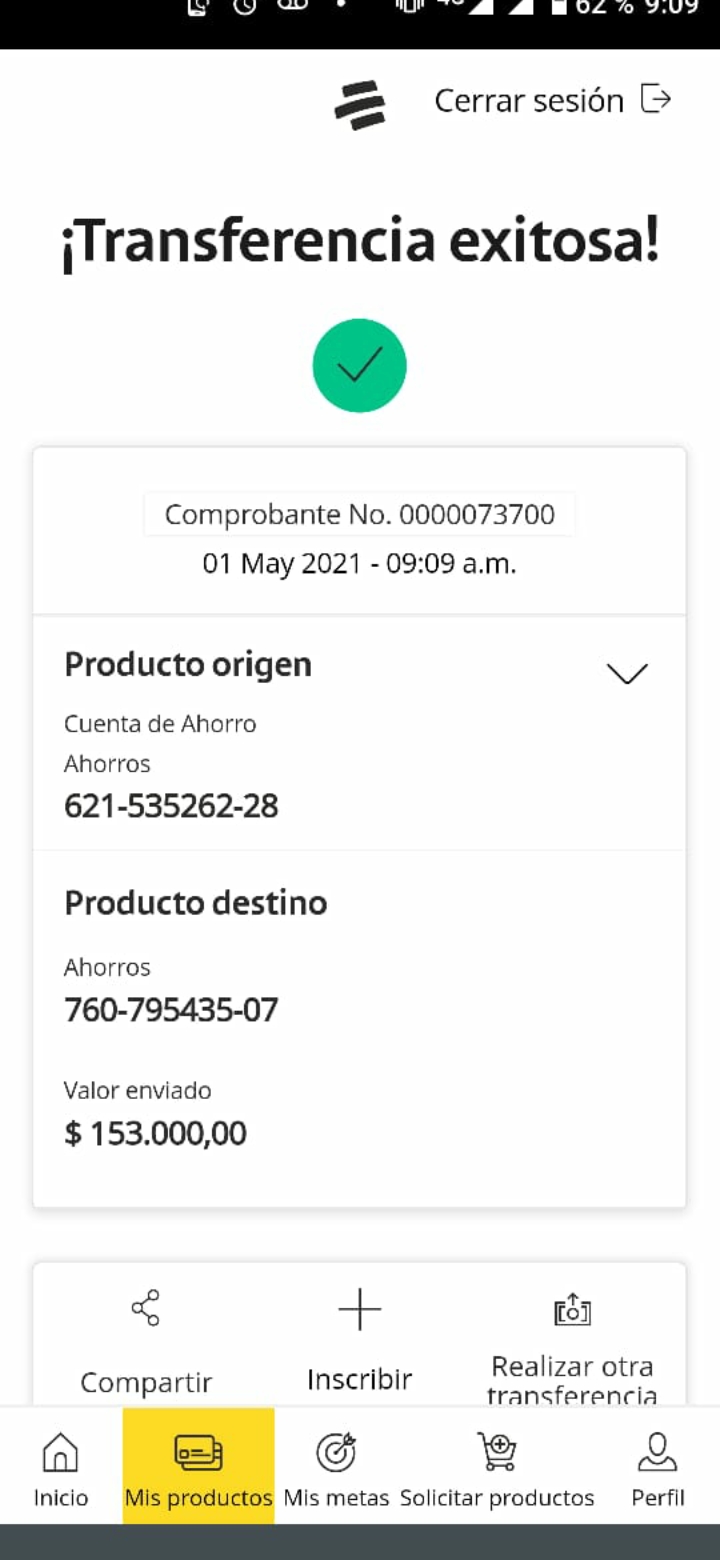The height and width of the screenshot is (1560, 720).
Task: Open the Mis productos tab
Action: tap(198, 1466)
